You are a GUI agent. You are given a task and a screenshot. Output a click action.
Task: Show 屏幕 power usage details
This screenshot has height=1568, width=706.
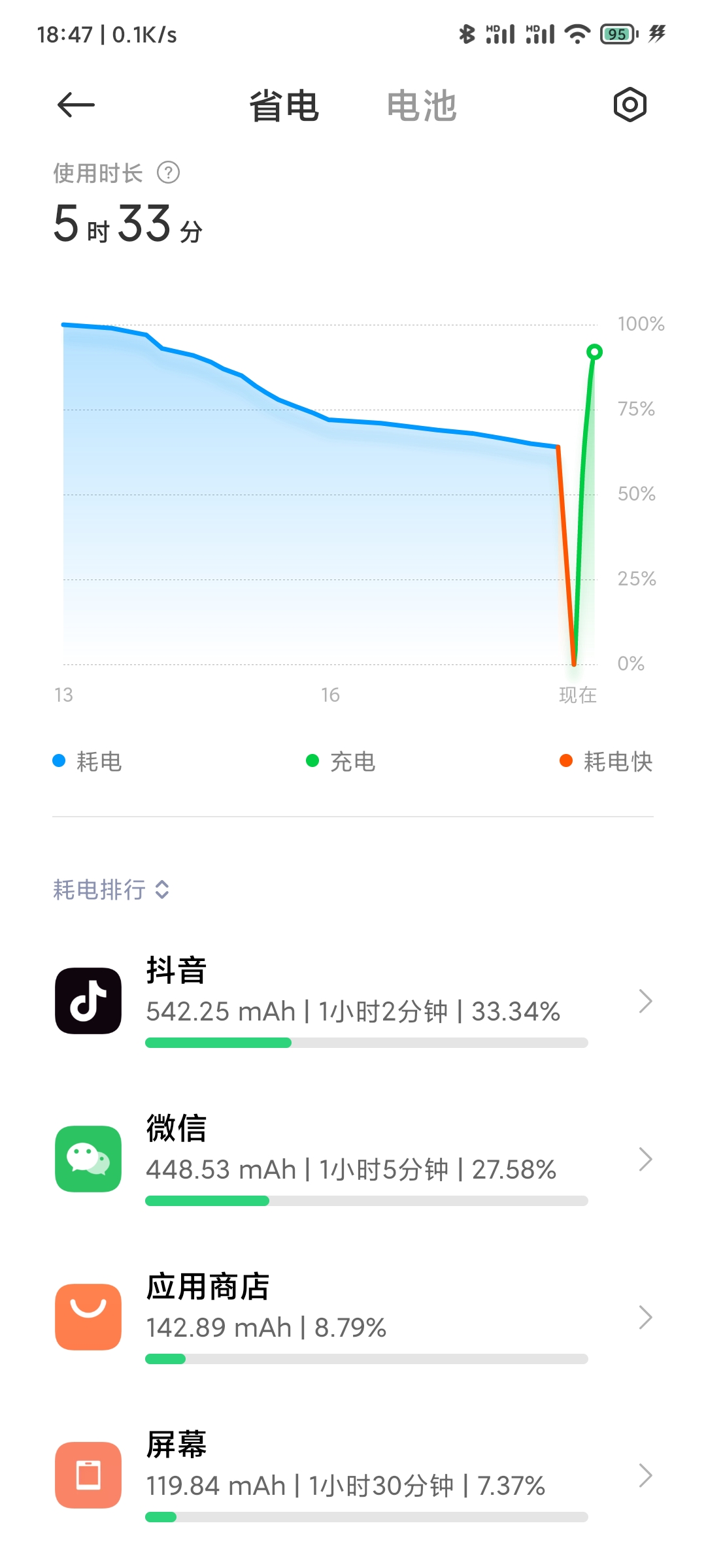tap(353, 1475)
